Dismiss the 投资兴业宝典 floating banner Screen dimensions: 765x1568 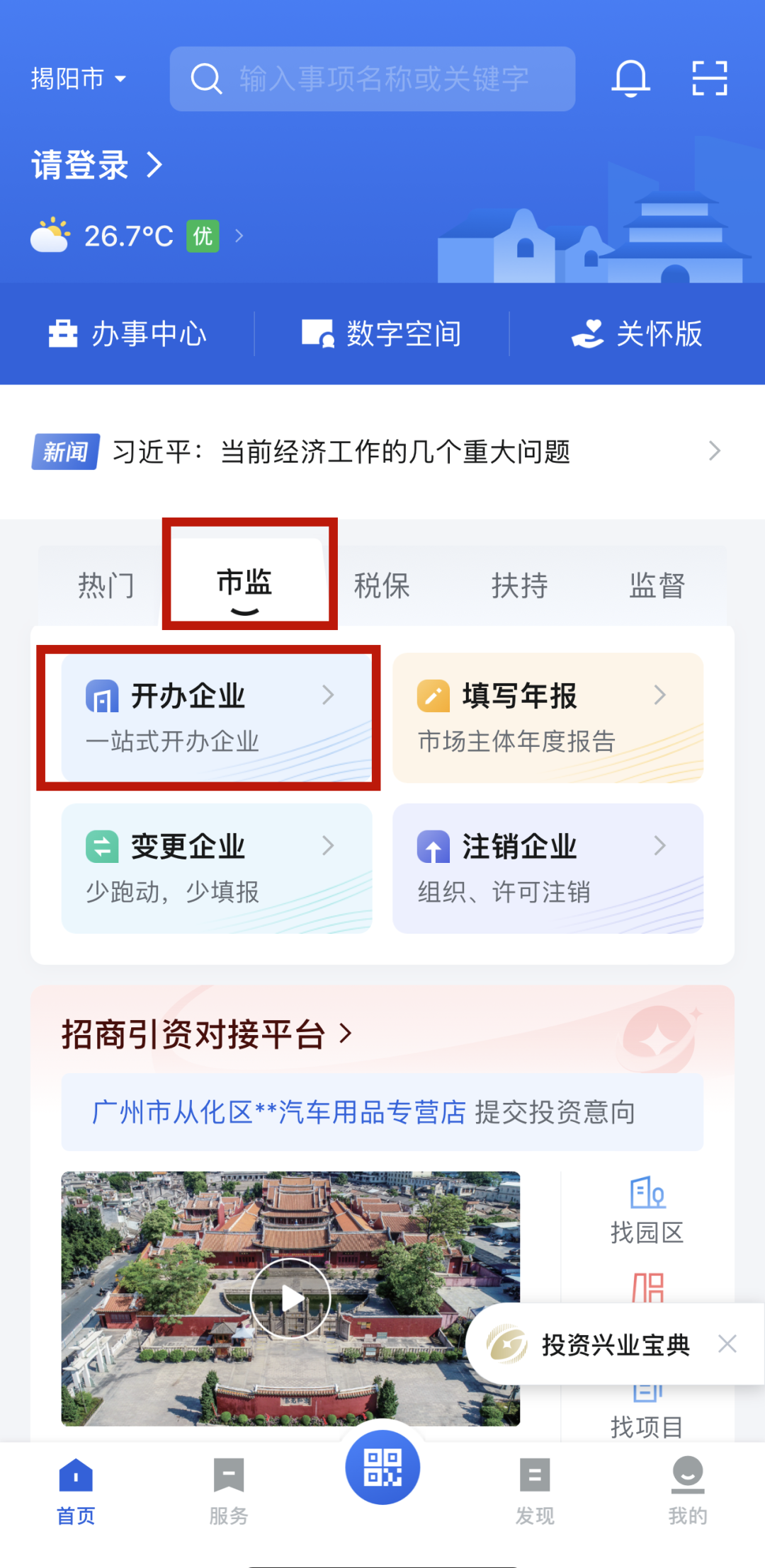coord(727,1344)
